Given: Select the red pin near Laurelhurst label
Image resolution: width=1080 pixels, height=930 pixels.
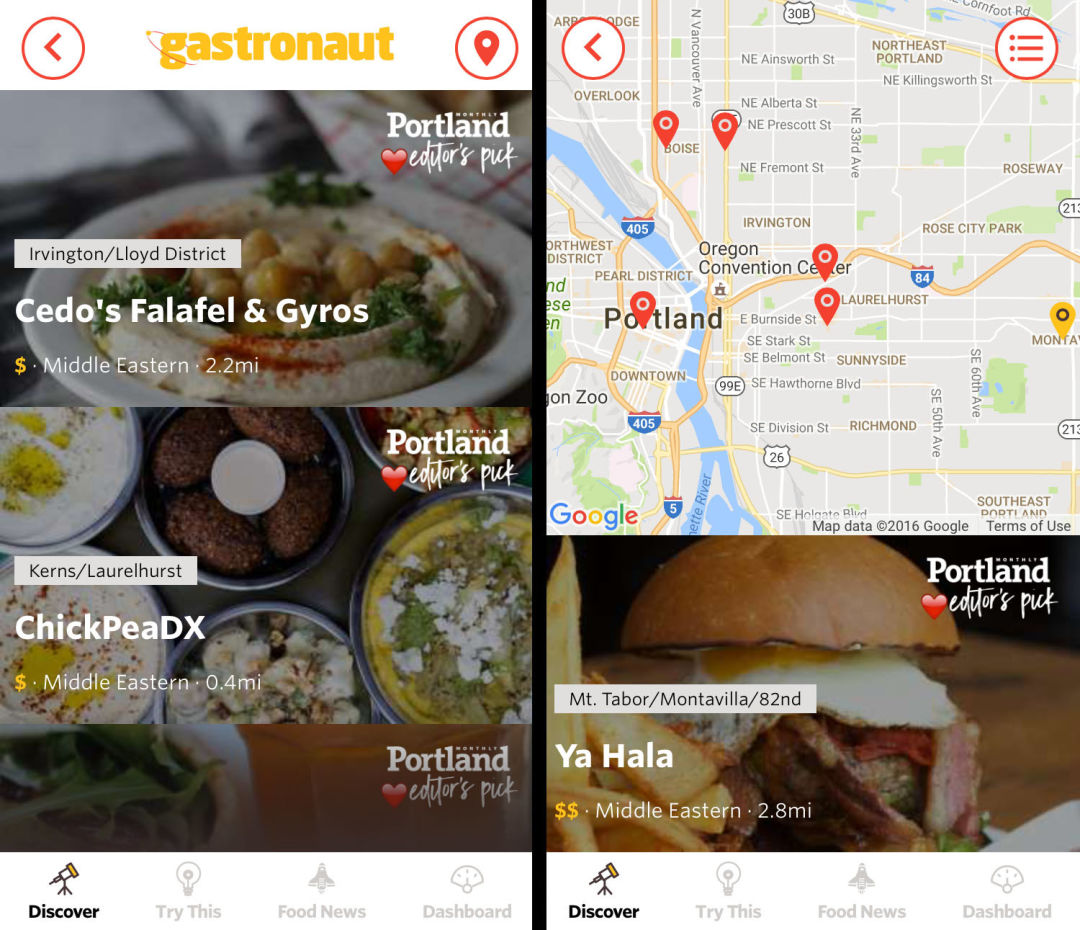Looking at the screenshot, I should click(x=826, y=303).
